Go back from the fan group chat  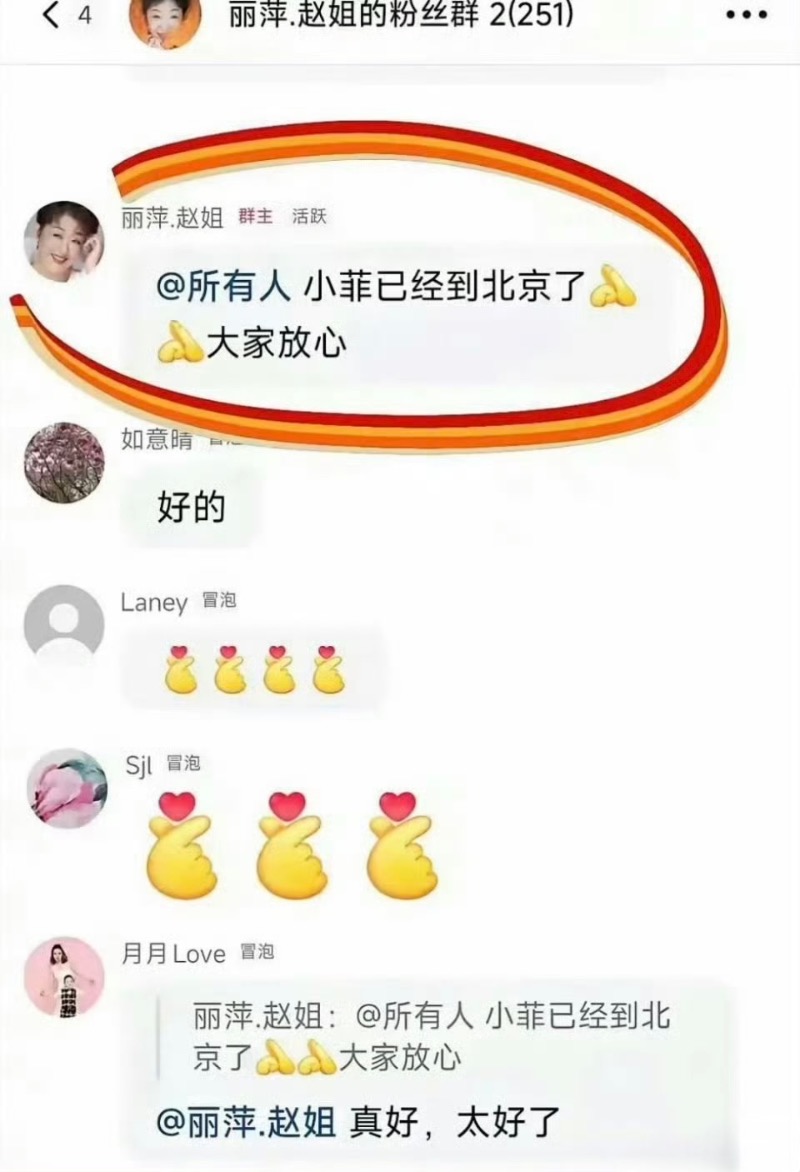pyautogui.click(x=52, y=16)
